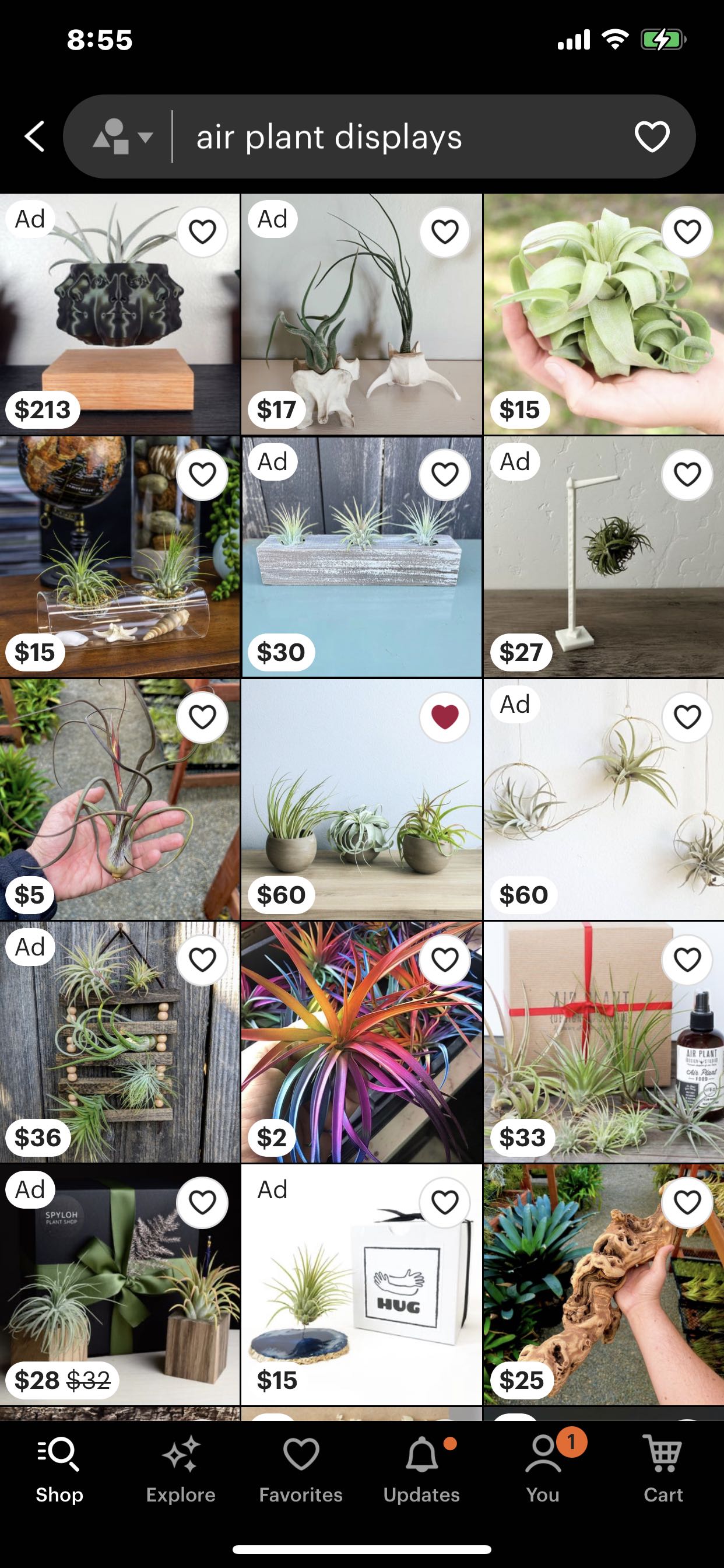Open the category dropdown in search bar
This screenshot has width=724, height=1568.
pyautogui.click(x=122, y=136)
